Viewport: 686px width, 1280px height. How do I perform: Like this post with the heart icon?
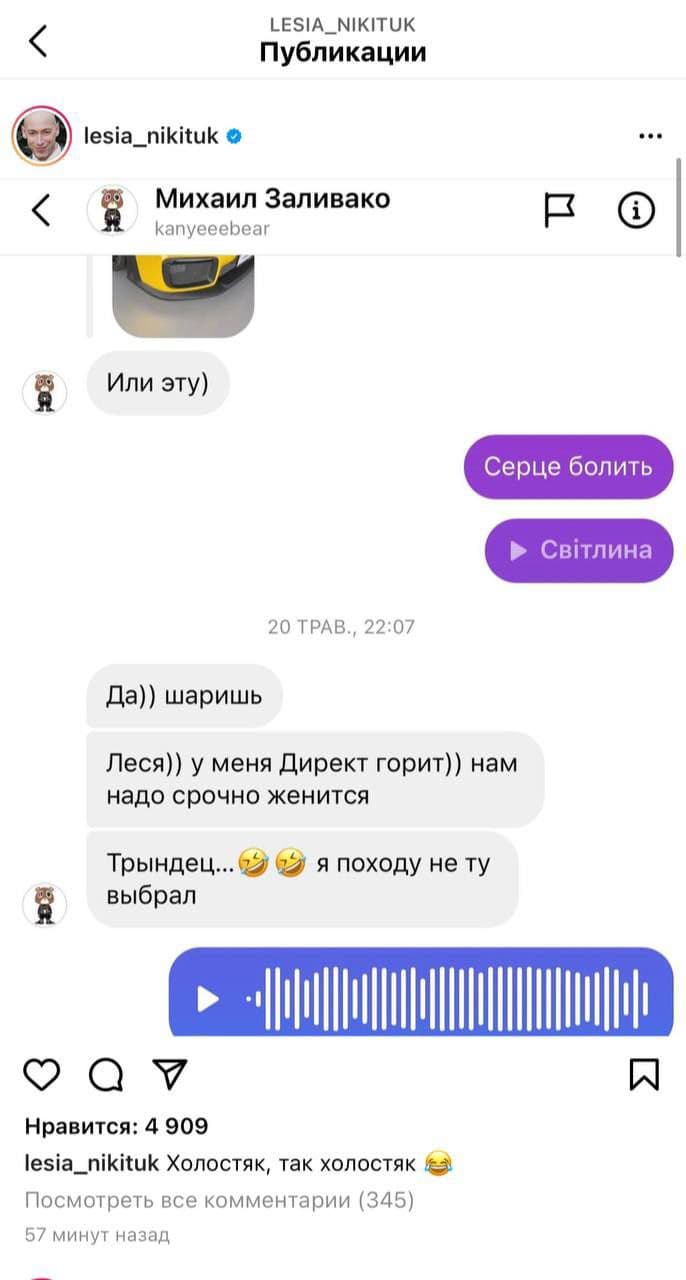(41, 1075)
